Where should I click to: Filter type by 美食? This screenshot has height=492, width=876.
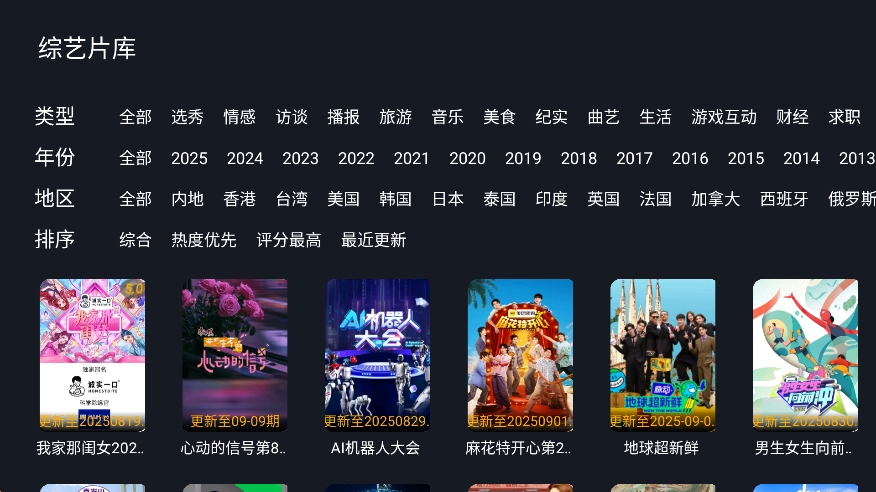click(x=499, y=117)
